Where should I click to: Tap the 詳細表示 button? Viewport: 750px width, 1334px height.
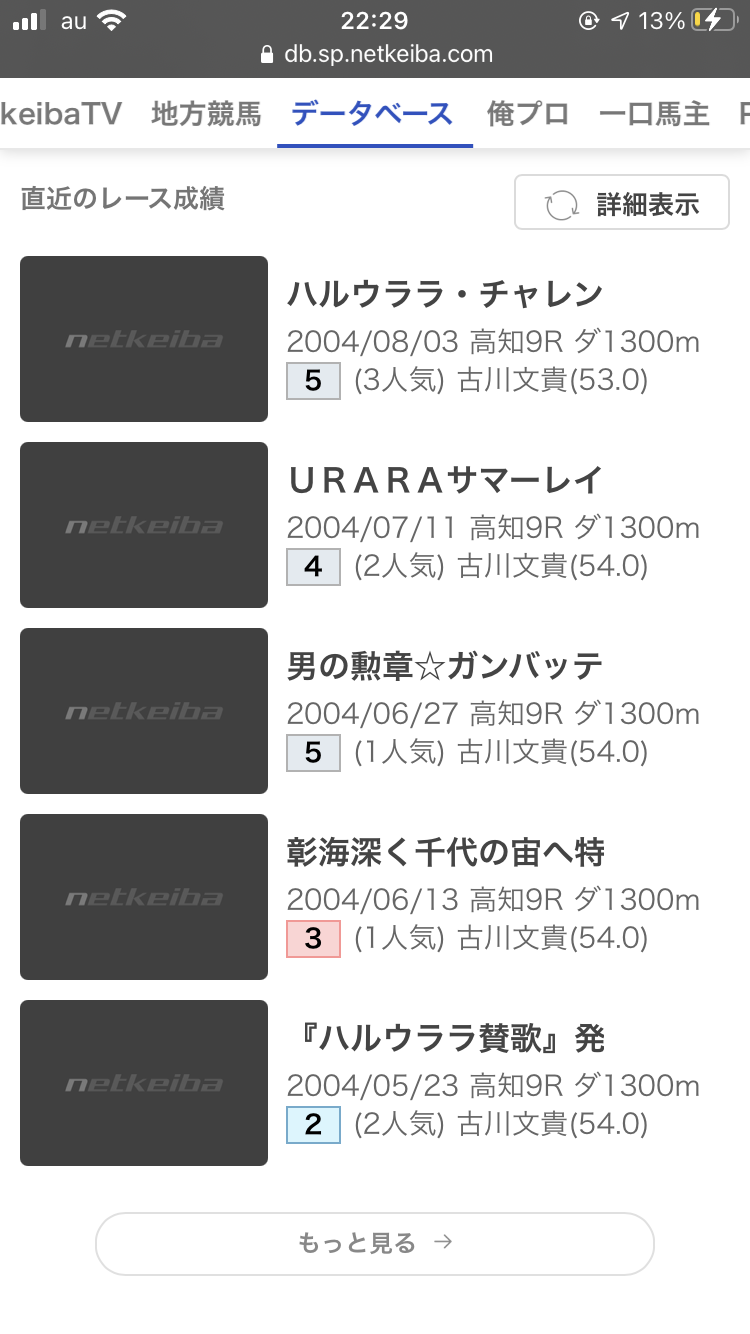click(621, 203)
